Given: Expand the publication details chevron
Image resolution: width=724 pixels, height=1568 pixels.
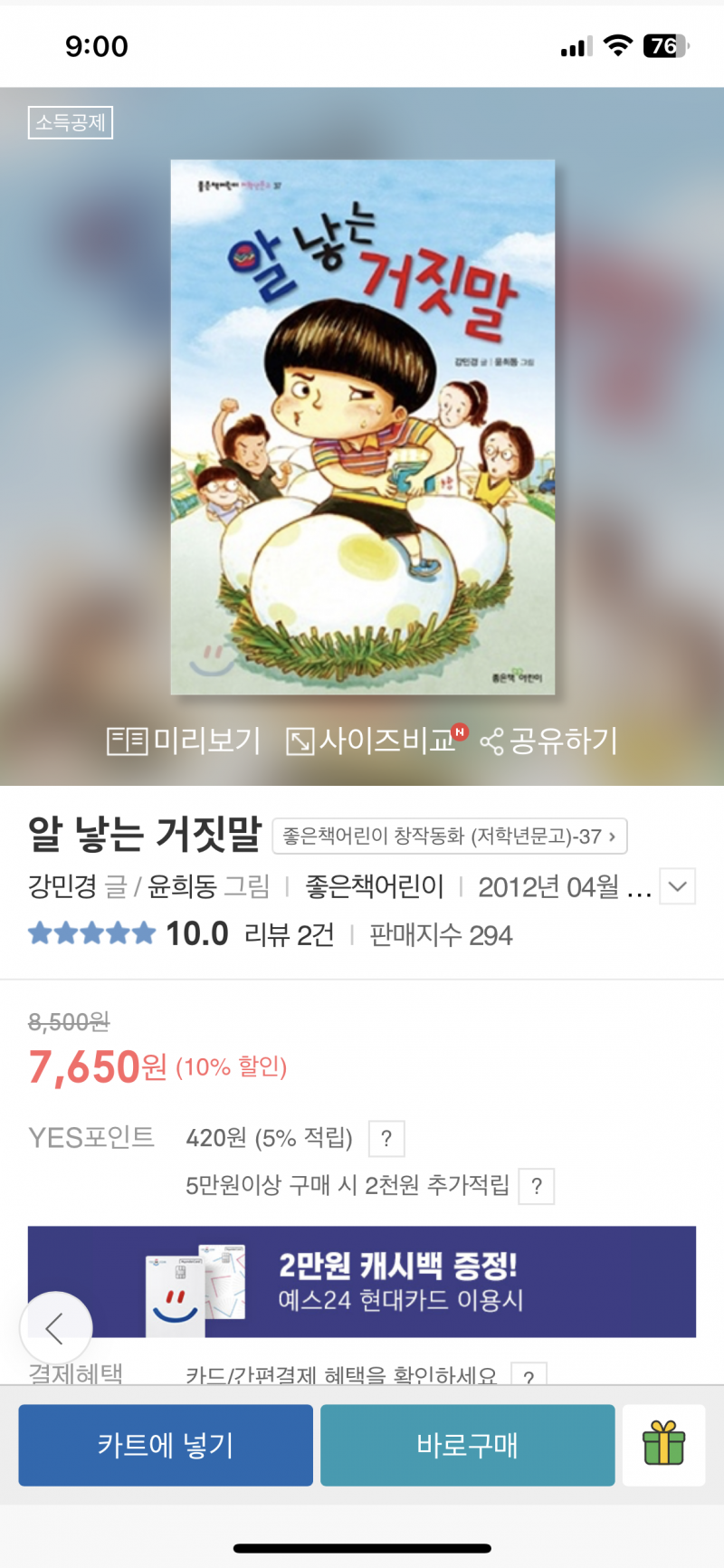Looking at the screenshot, I should coord(678,886).
